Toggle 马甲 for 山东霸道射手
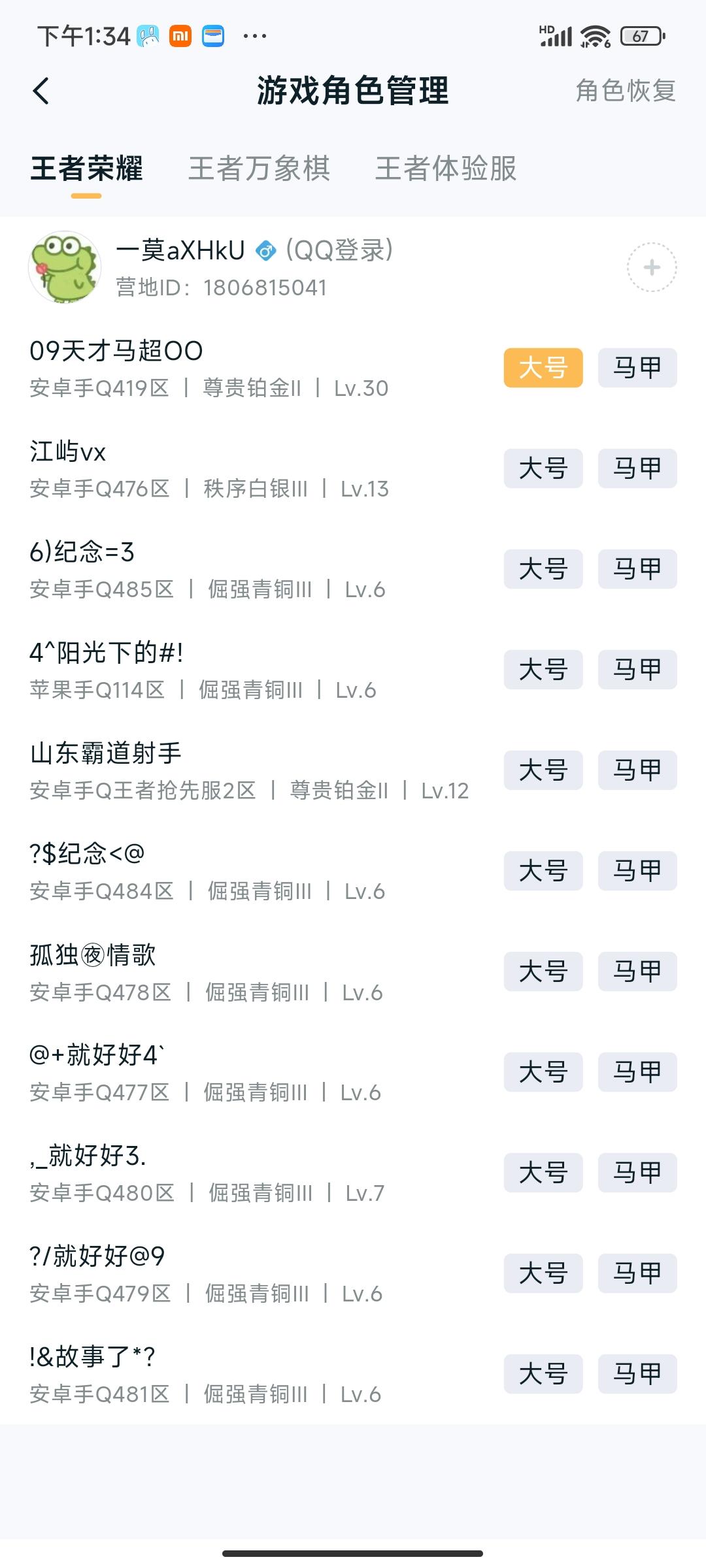Image resolution: width=706 pixels, height=1568 pixels. (637, 770)
